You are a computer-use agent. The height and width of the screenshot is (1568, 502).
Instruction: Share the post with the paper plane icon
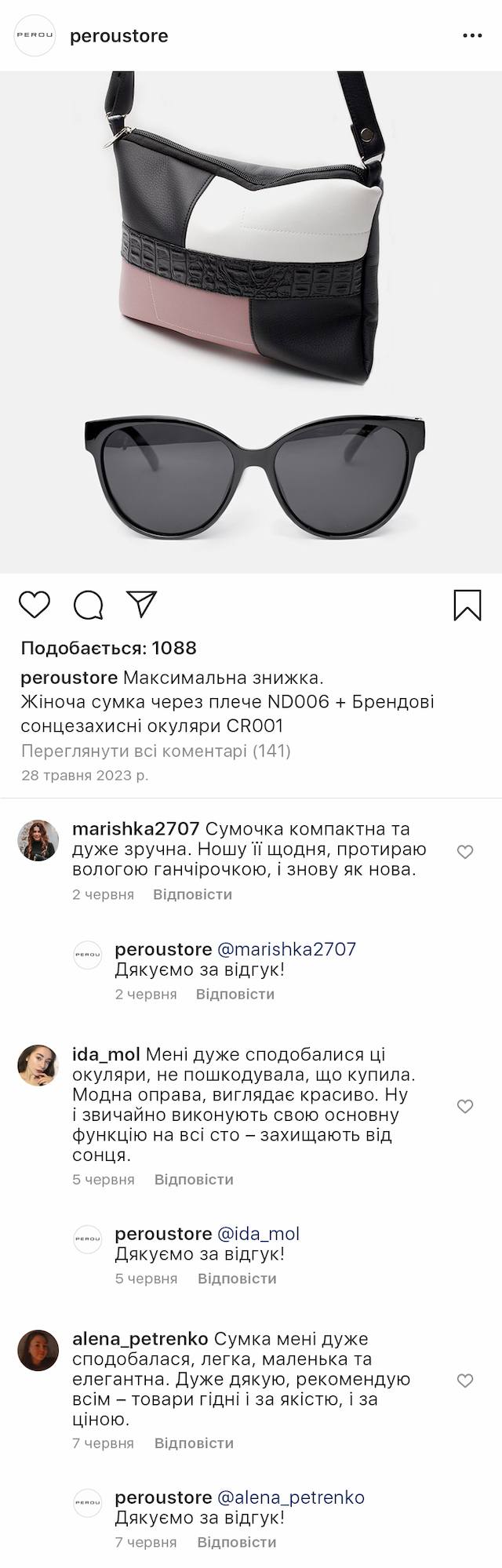tap(142, 604)
